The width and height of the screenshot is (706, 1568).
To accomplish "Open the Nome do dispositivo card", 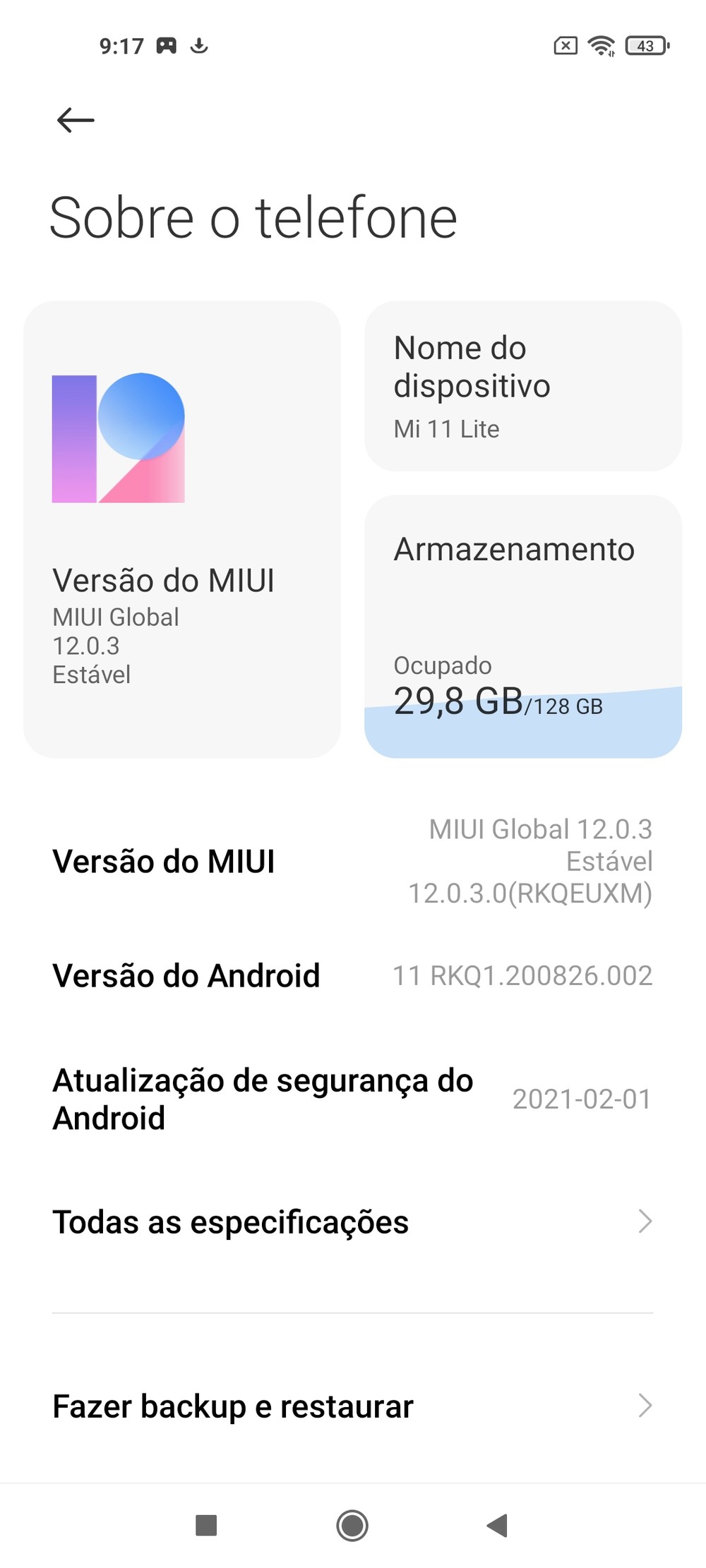I will click(x=522, y=386).
